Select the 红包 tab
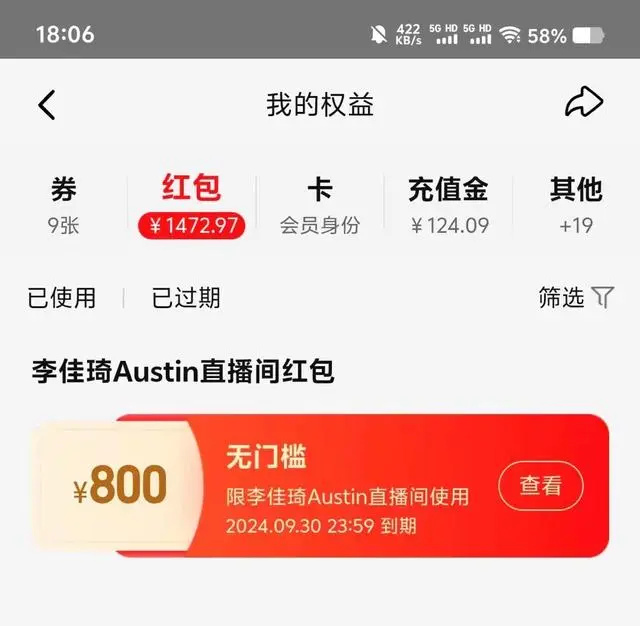 (x=192, y=205)
